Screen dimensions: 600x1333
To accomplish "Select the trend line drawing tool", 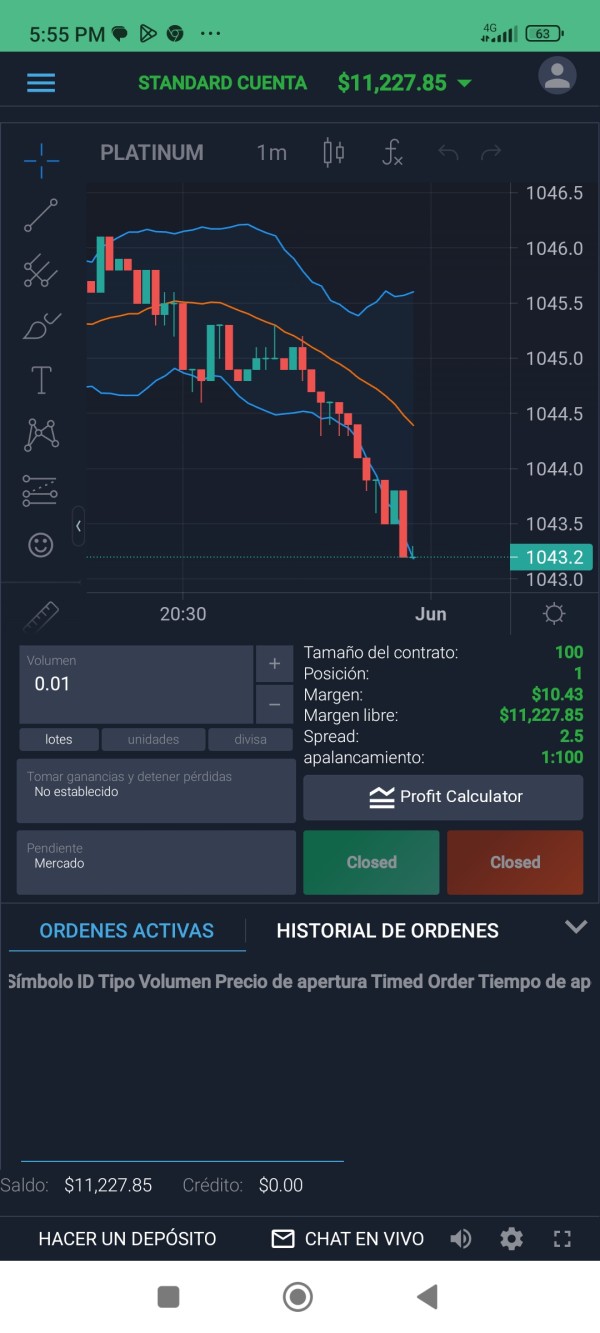I will [x=41, y=215].
